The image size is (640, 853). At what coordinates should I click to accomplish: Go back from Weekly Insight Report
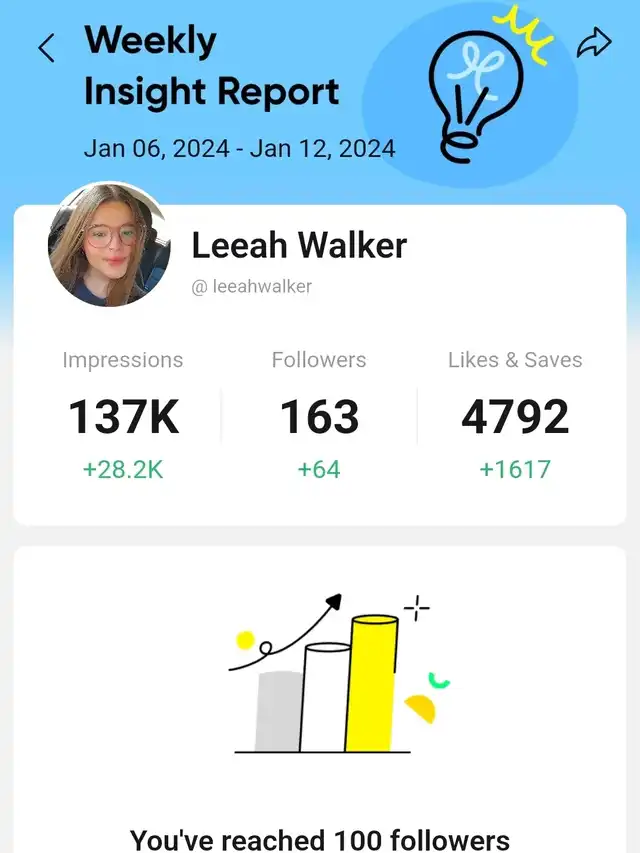tap(46, 48)
